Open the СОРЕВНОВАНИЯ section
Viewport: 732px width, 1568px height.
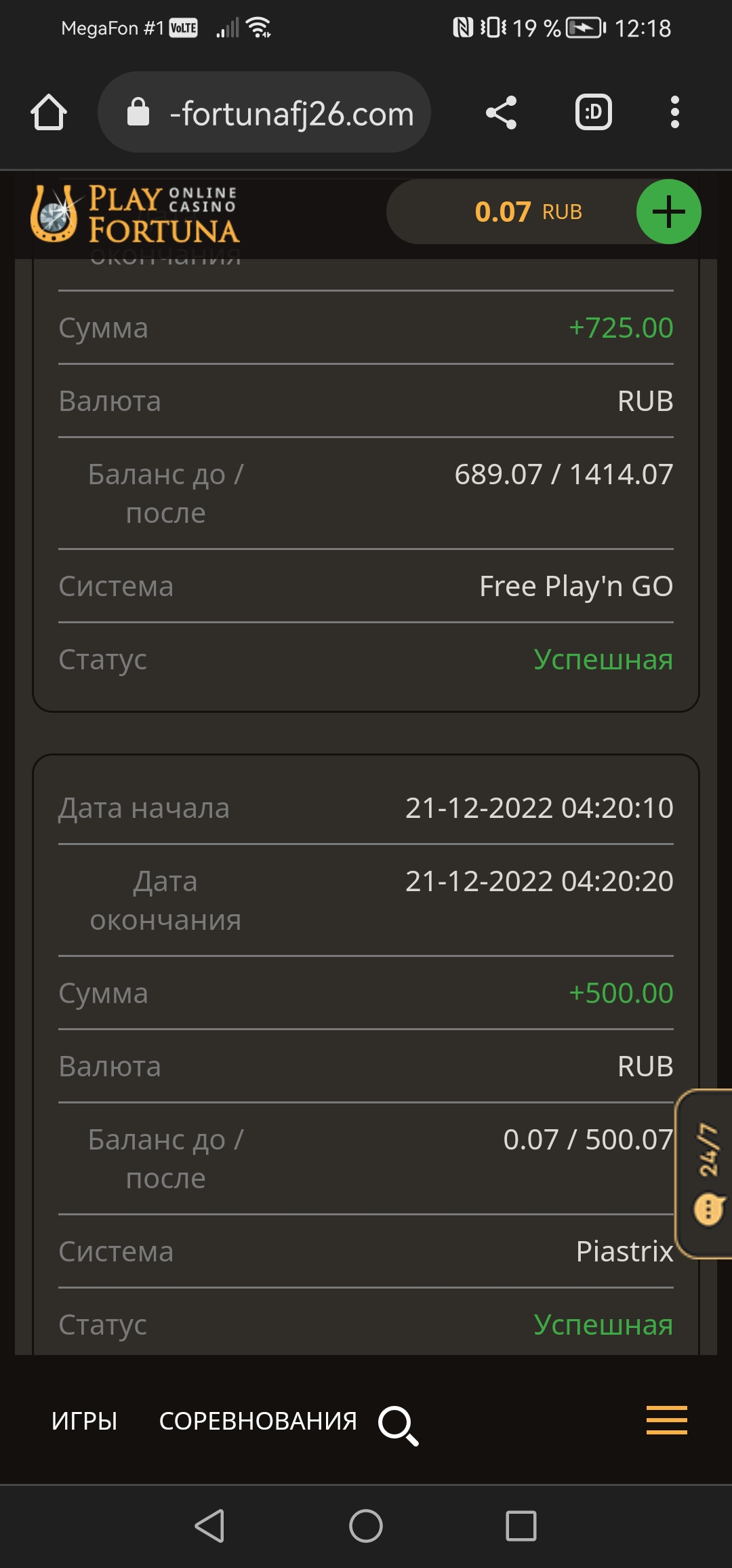coord(258,1421)
